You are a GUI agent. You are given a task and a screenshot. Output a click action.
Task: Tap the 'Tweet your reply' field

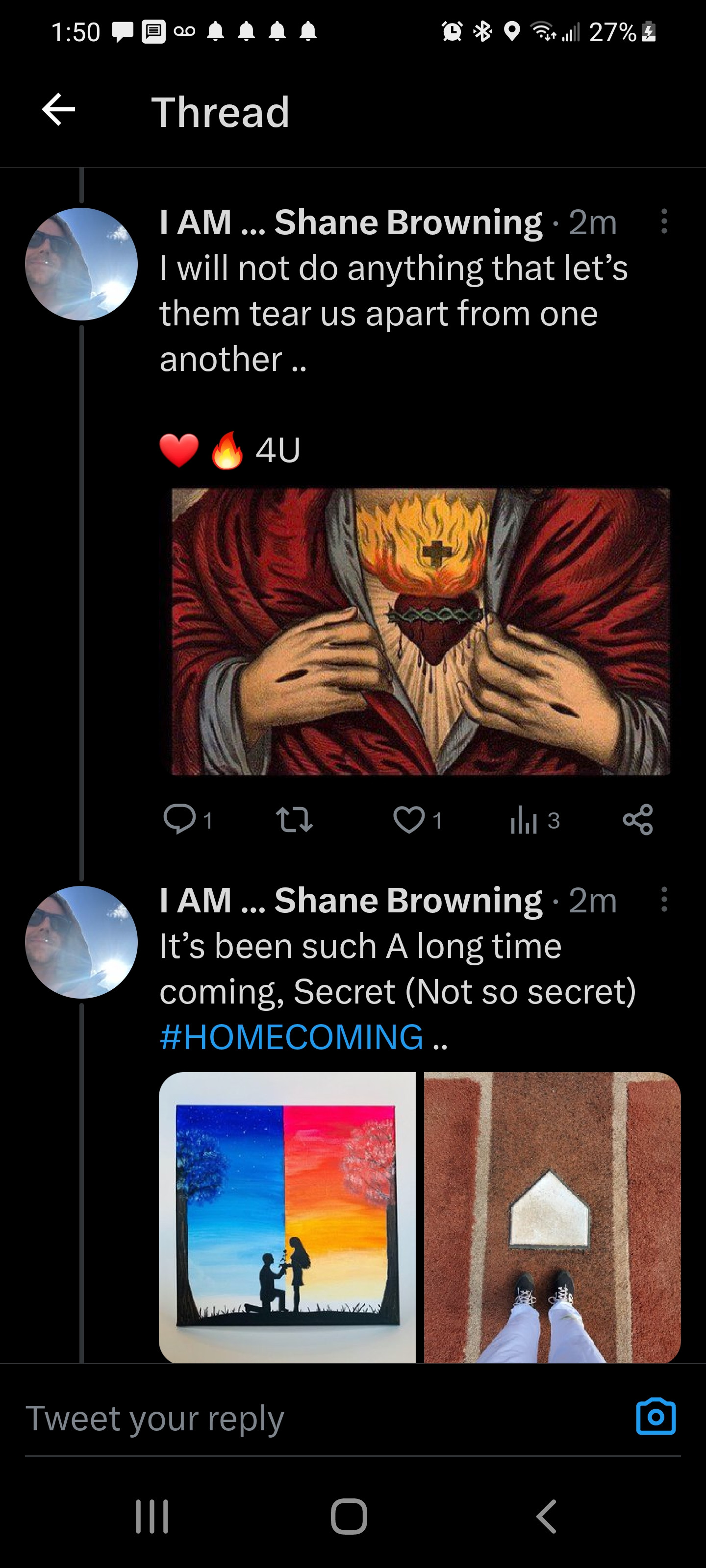point(304,1418)
